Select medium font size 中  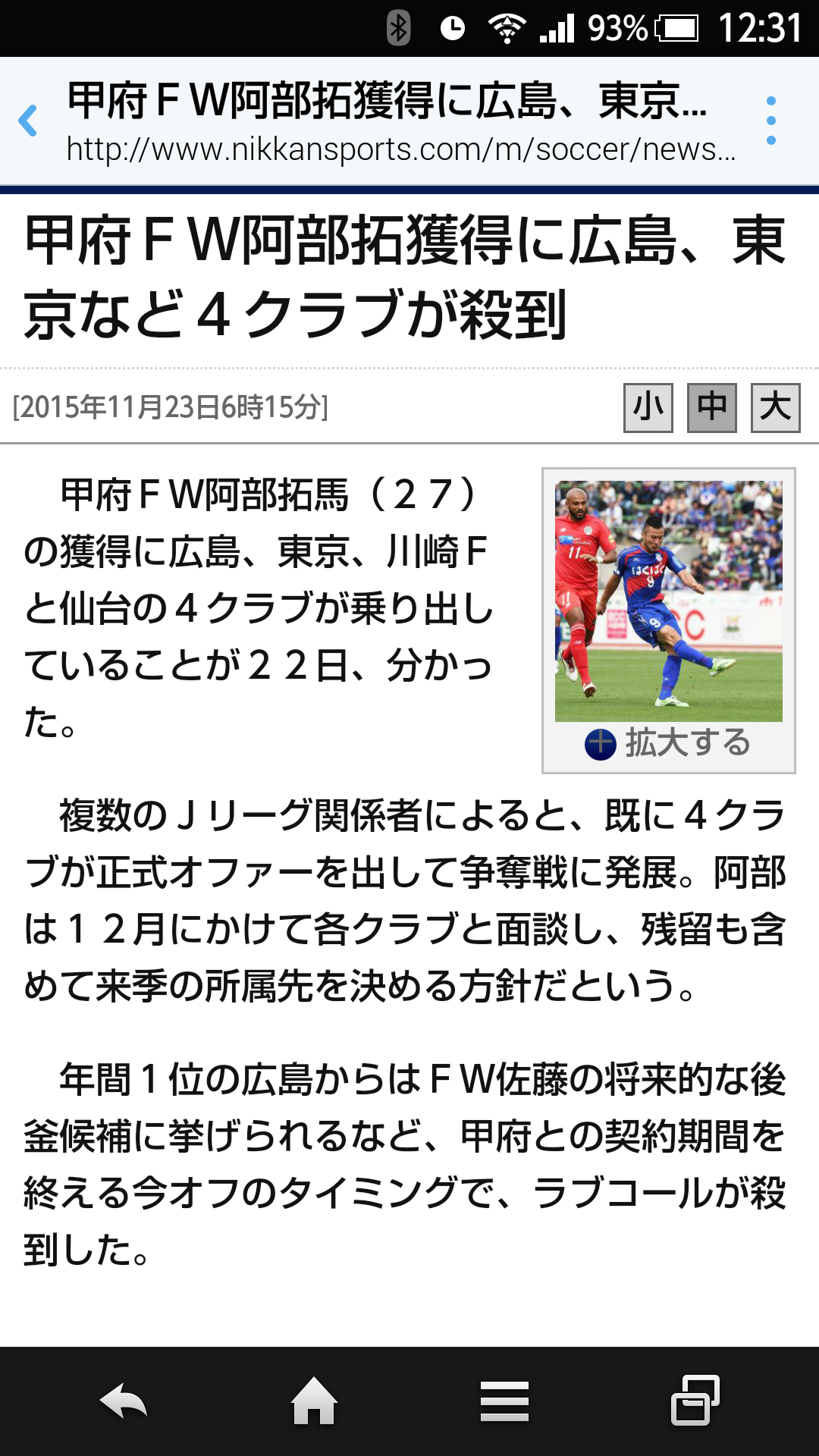tap(711, 408)
